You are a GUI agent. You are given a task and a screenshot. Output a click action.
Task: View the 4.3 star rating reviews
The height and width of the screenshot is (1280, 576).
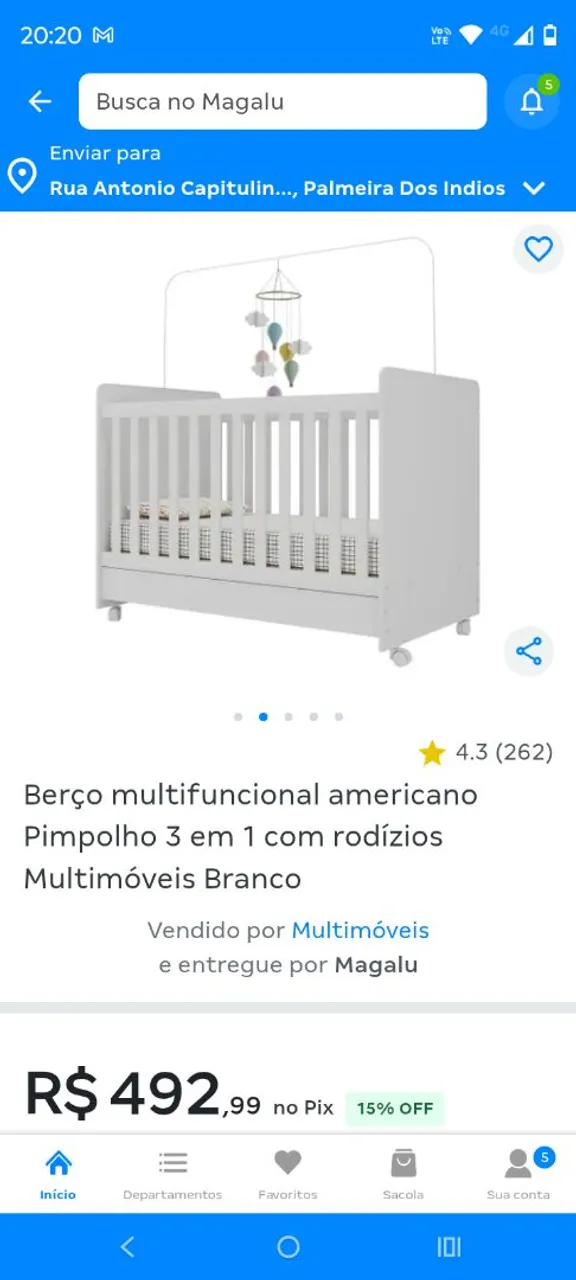tap(486, 752)
